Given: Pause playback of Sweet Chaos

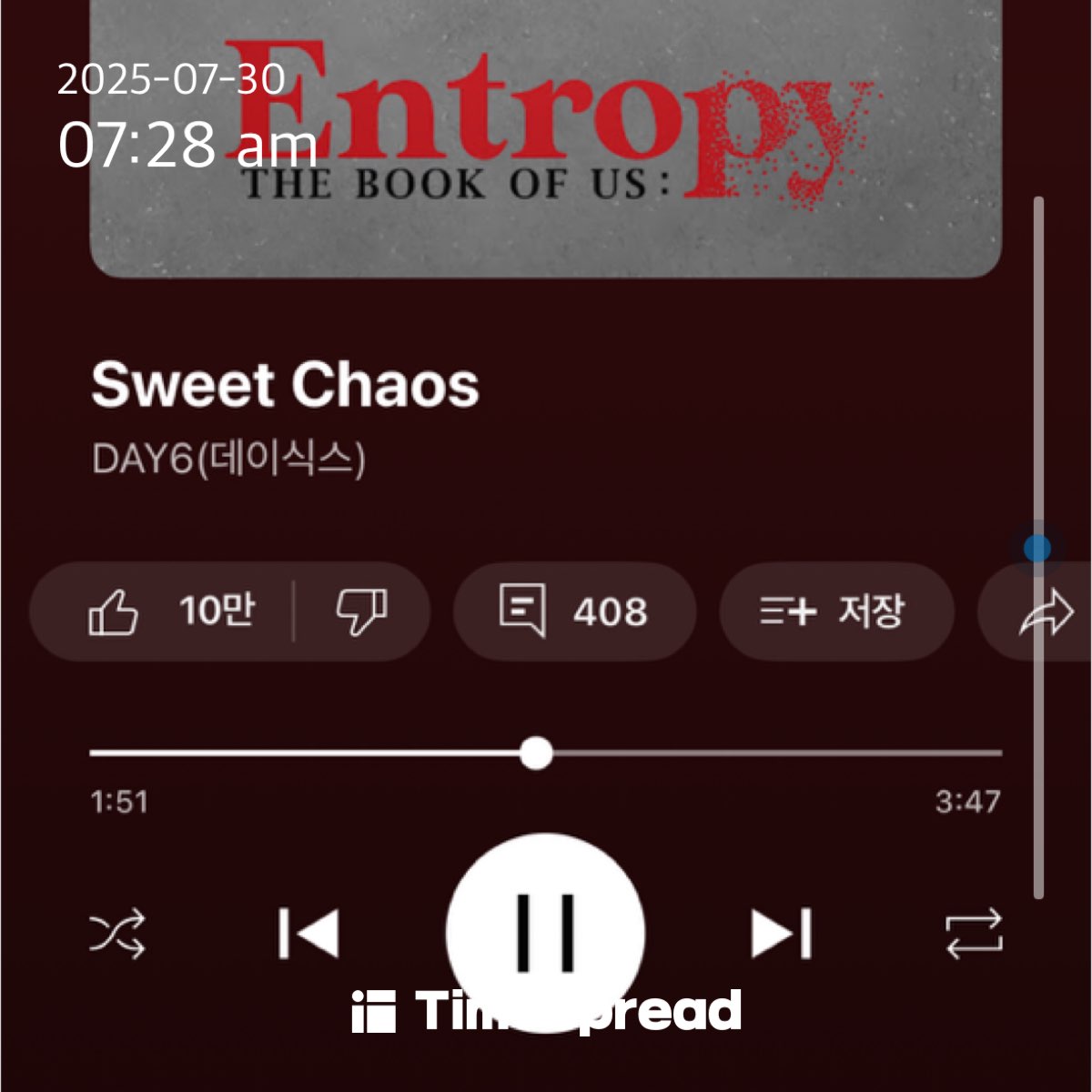Looking at the screenshot, I should click(545, 930).
